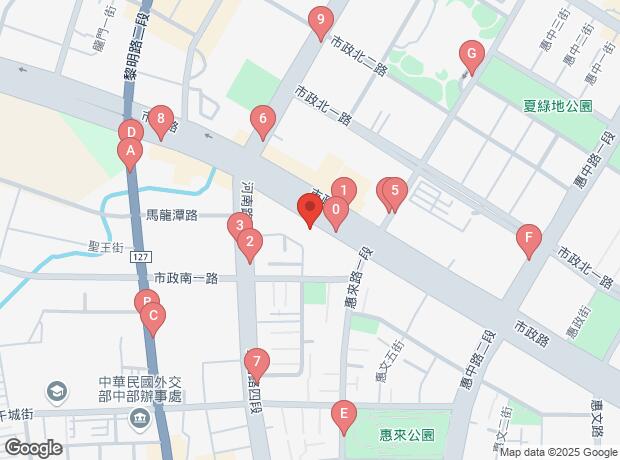This screenshot has width=620, height=460.
Task: Open the pin labeled 0
Action: pos(337,210)
